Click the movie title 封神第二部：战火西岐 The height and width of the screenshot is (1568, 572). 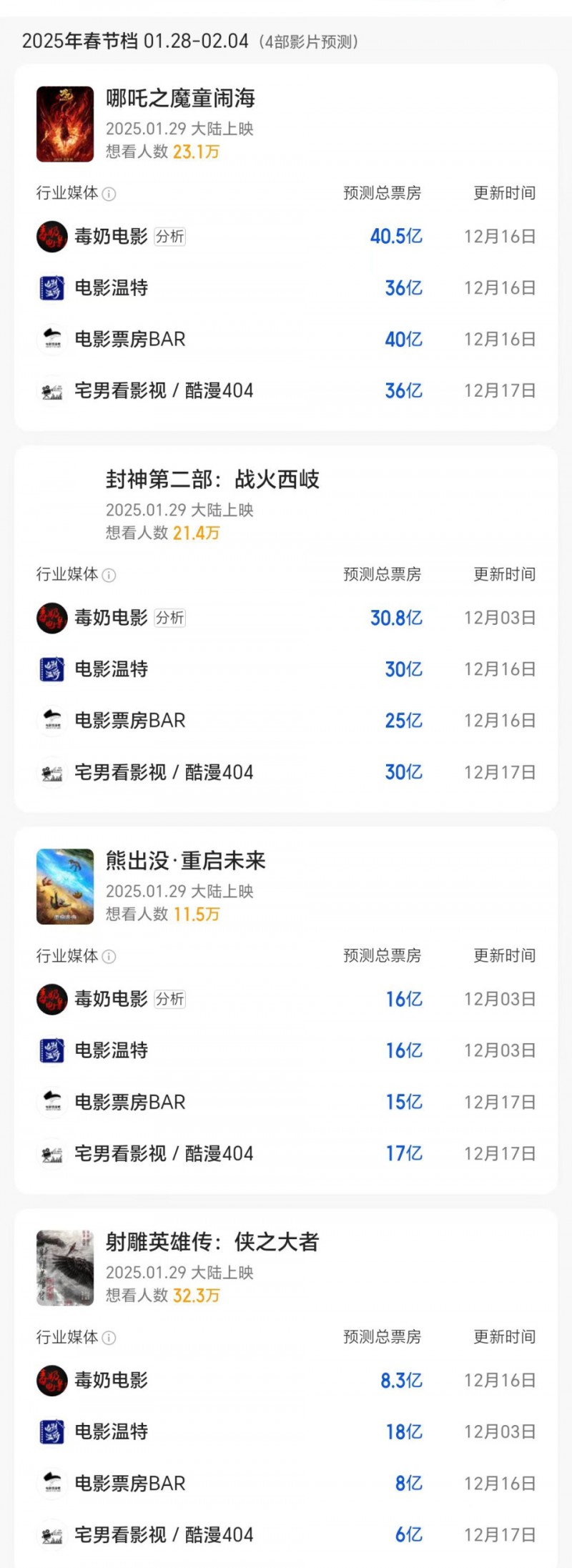212,479
